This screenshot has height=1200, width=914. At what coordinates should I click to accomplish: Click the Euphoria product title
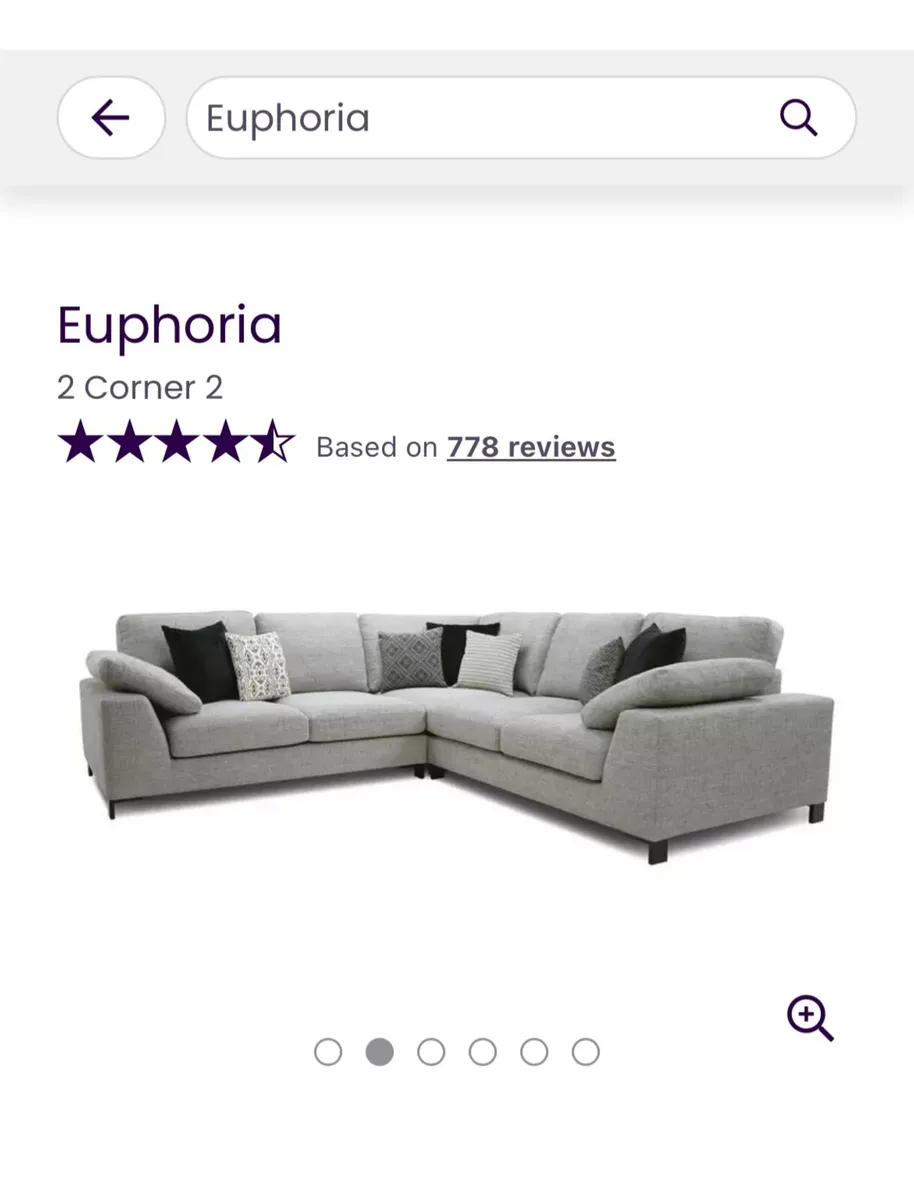(x=169, y=325)
